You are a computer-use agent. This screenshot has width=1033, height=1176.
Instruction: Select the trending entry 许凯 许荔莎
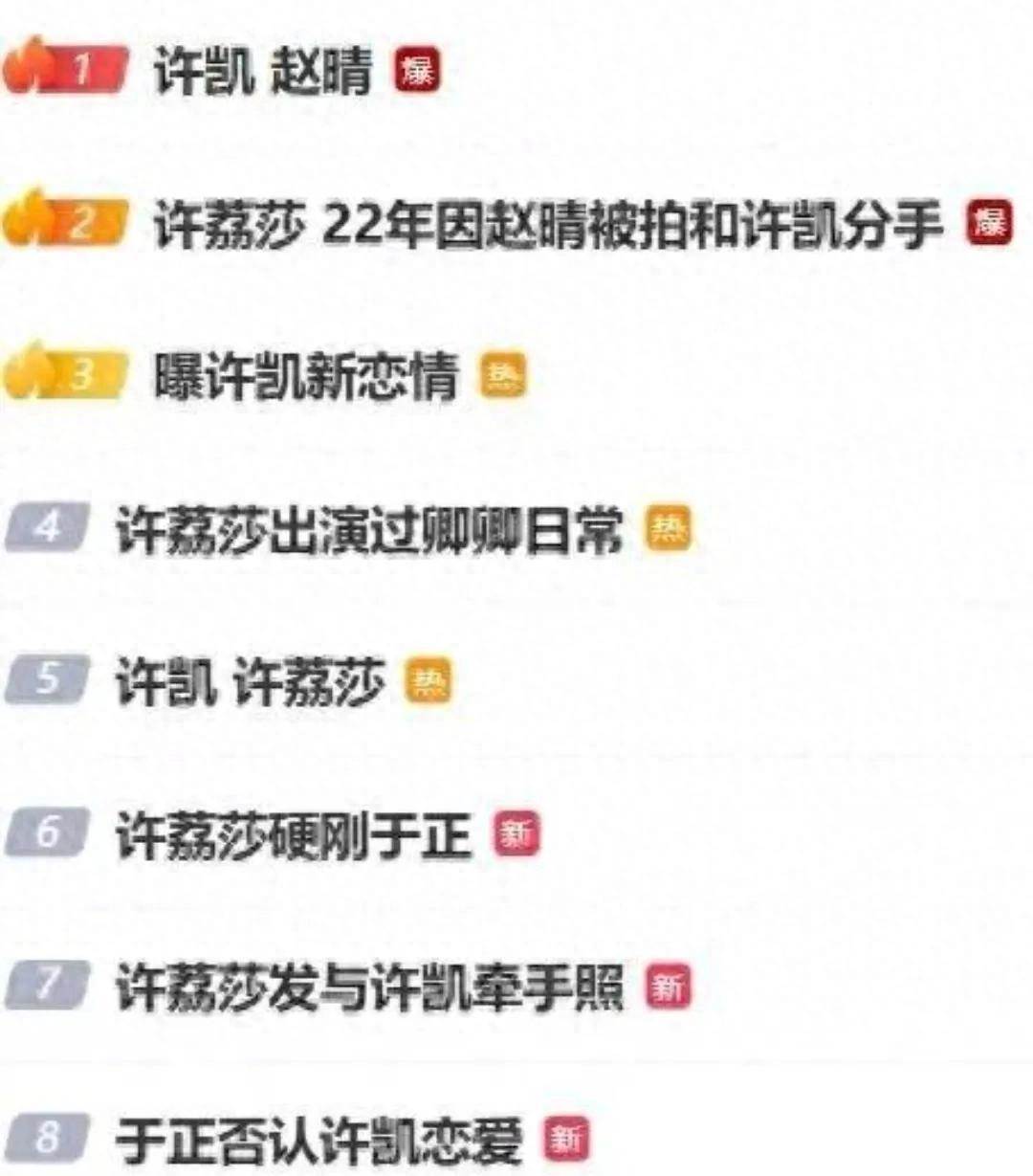[250, 682]
